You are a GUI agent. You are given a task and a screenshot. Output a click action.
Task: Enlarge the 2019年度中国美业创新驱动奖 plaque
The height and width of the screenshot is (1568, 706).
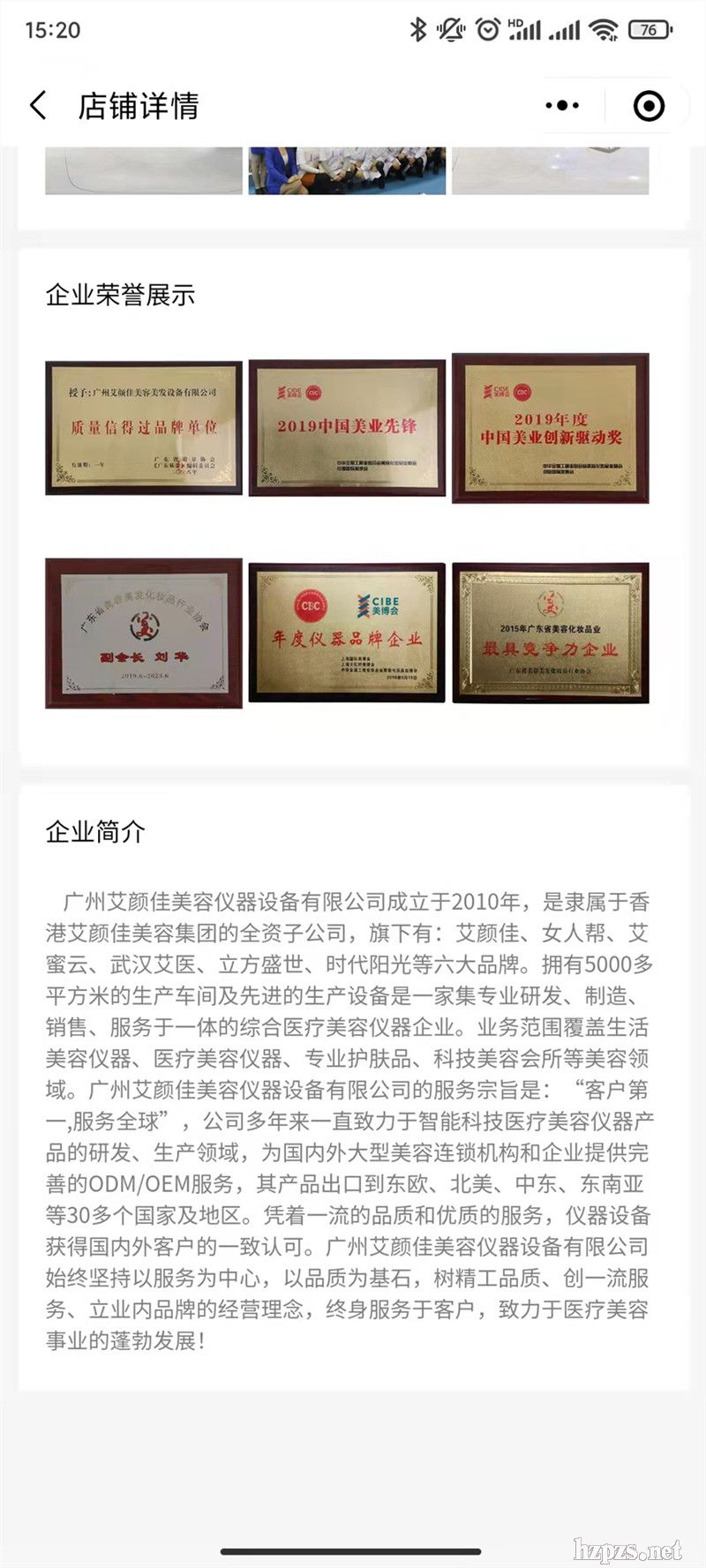[x=551, y=429]
